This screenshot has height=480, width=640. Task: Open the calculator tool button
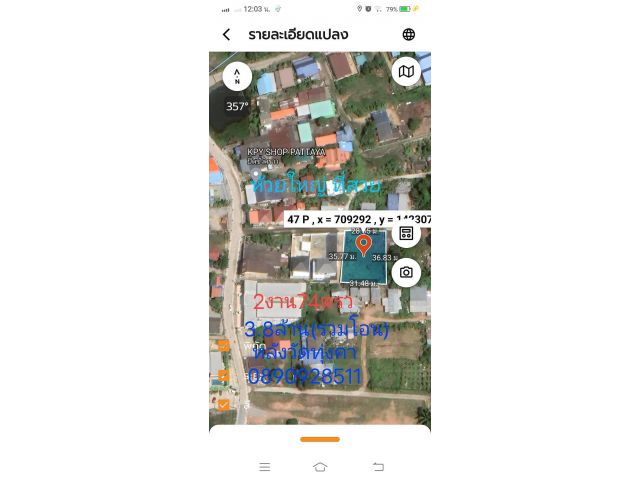[x=406, y=234]
